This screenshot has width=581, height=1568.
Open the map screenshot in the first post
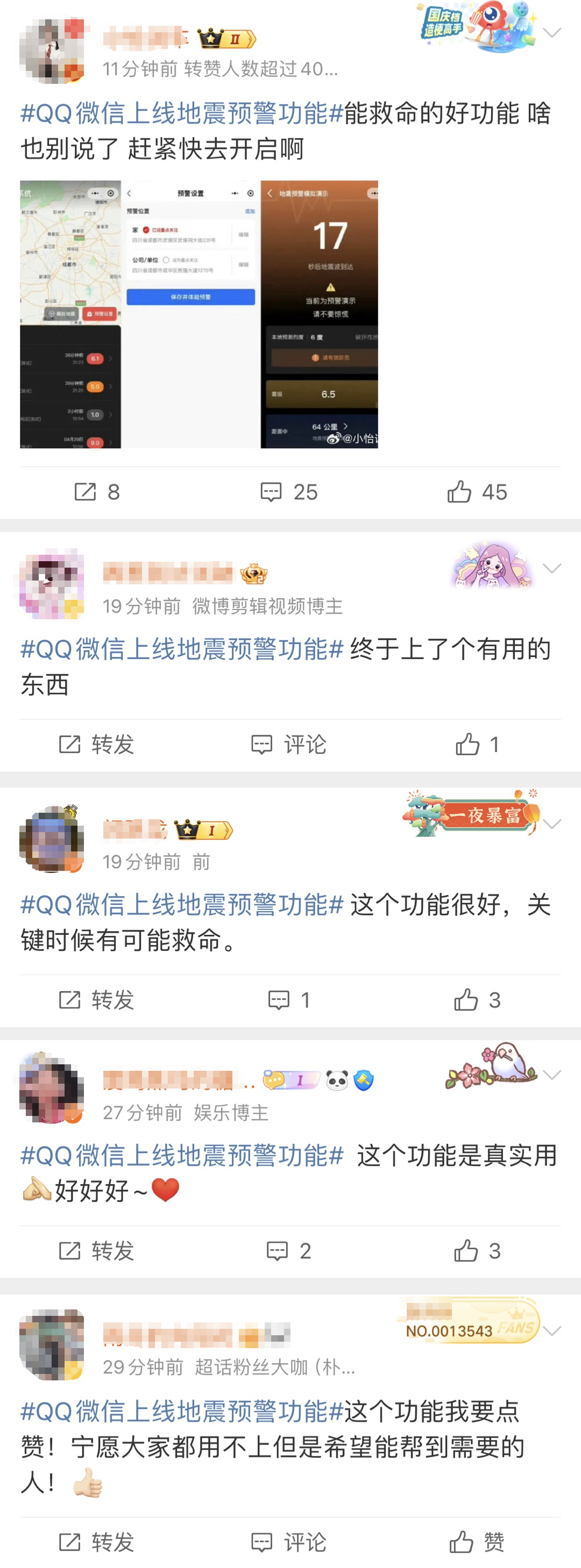point(70,314)
